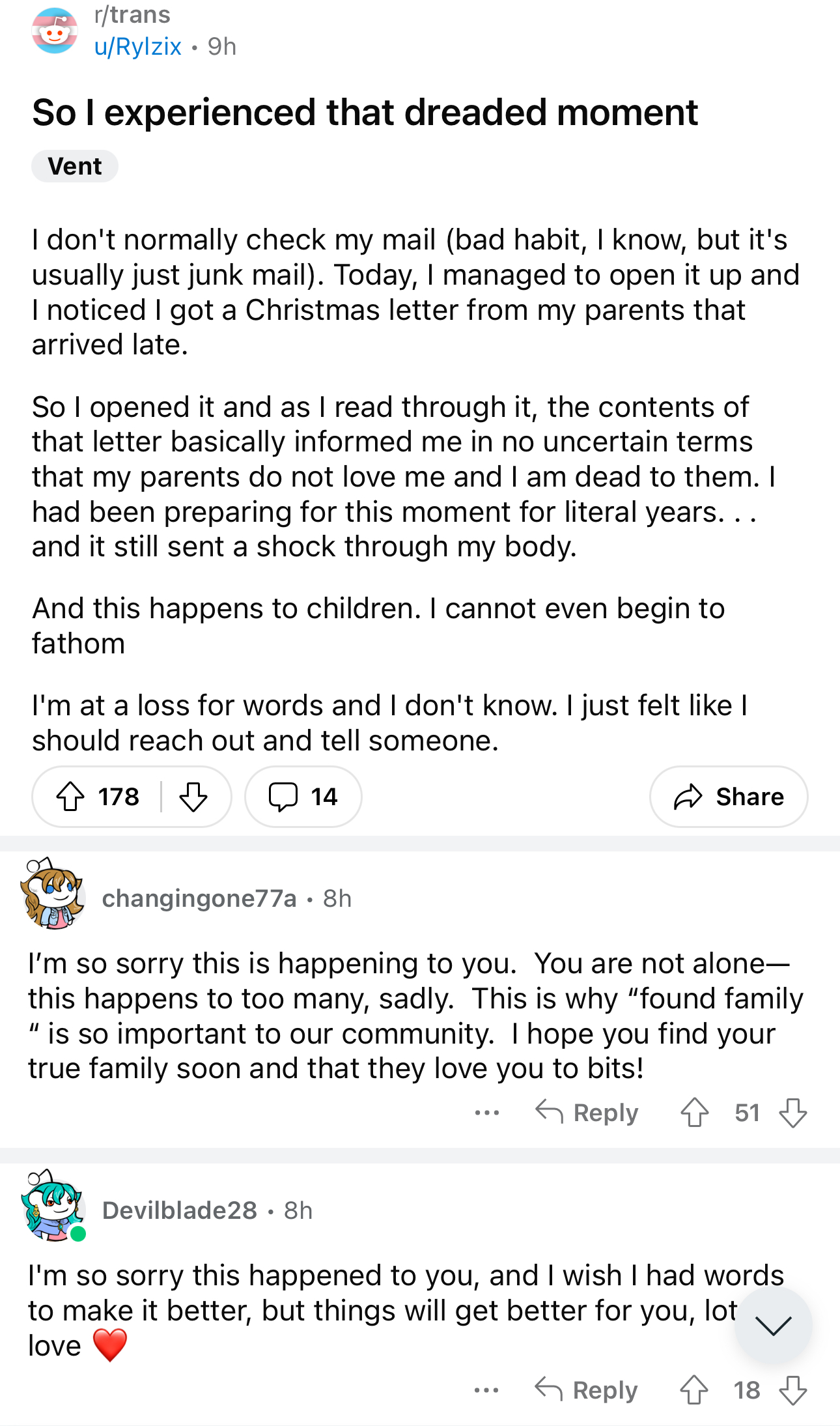This screenshot has width=840, height=1426.
Task: Upvote changingone77a's comment
Action: pos(695,1113)
